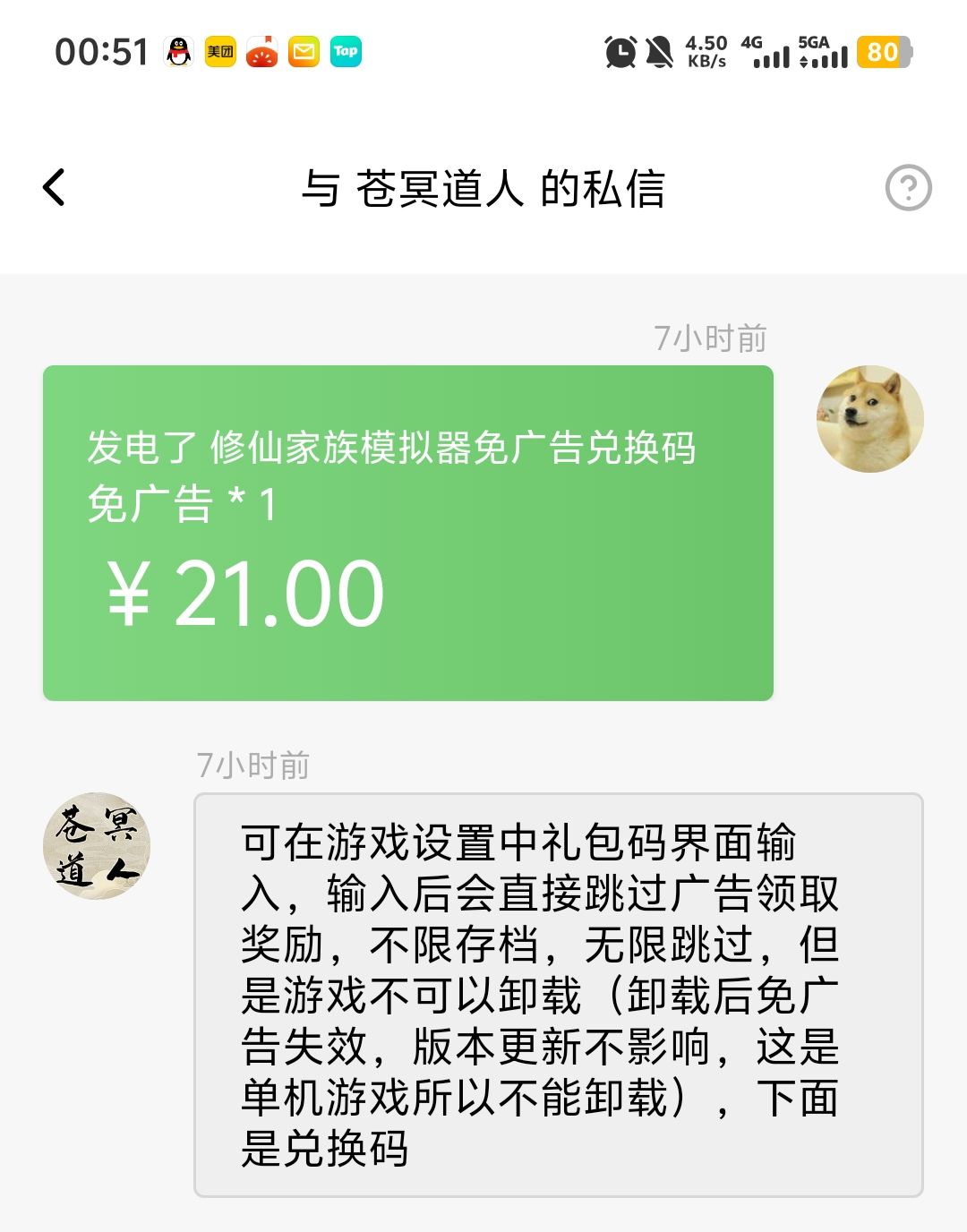The width and height of the screenshot is (967, 1232).
Task: Open the help question mark icon
Action: point(908,188)
